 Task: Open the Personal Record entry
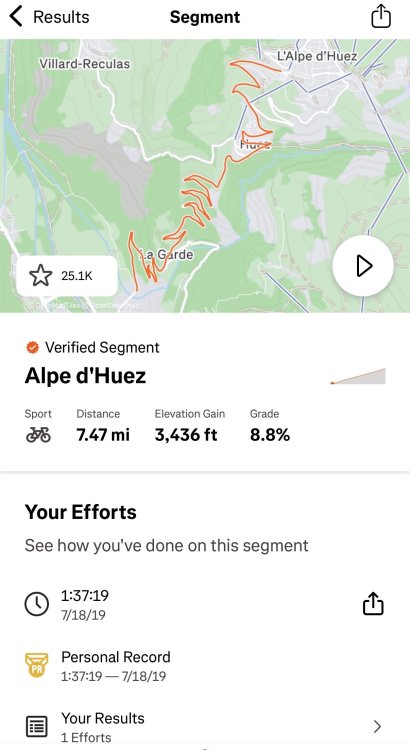point(205,665)
